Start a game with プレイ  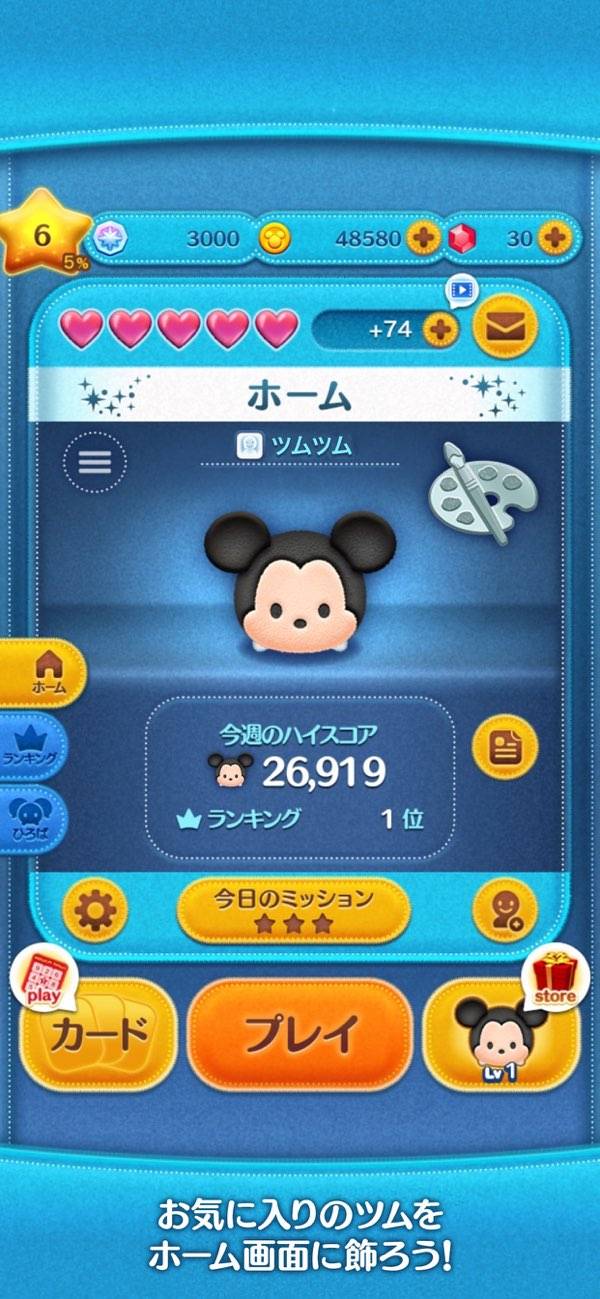point(300,1034)
